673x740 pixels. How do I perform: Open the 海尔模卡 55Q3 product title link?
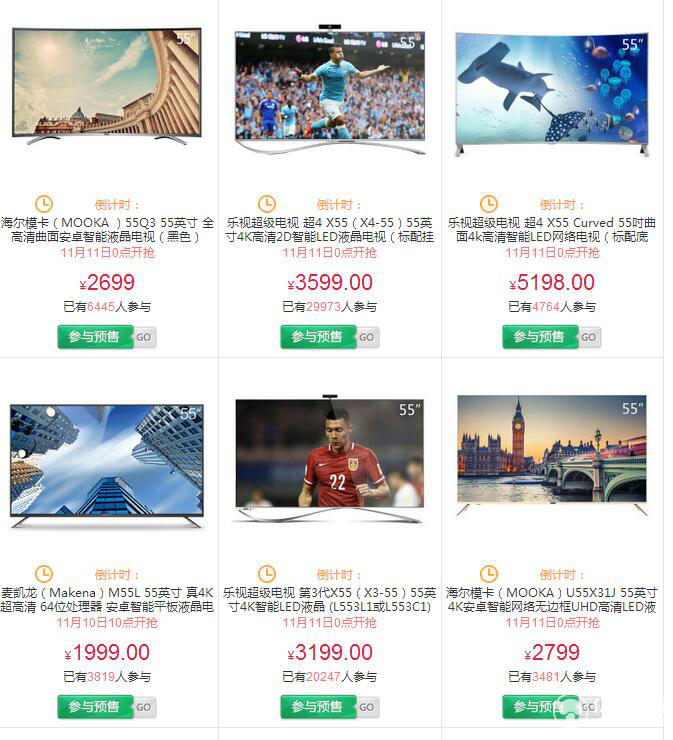(x=107, y=230)
